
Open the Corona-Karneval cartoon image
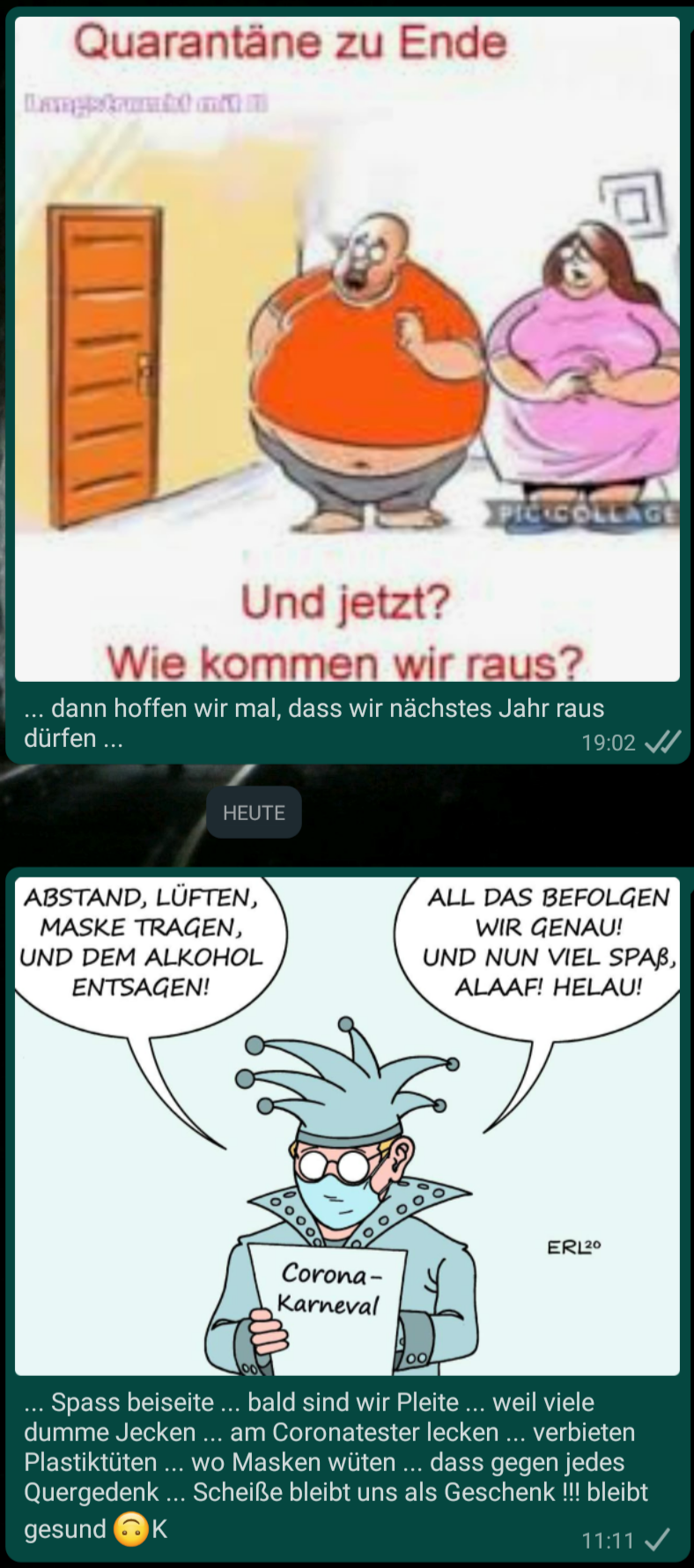click(347, 1125)
